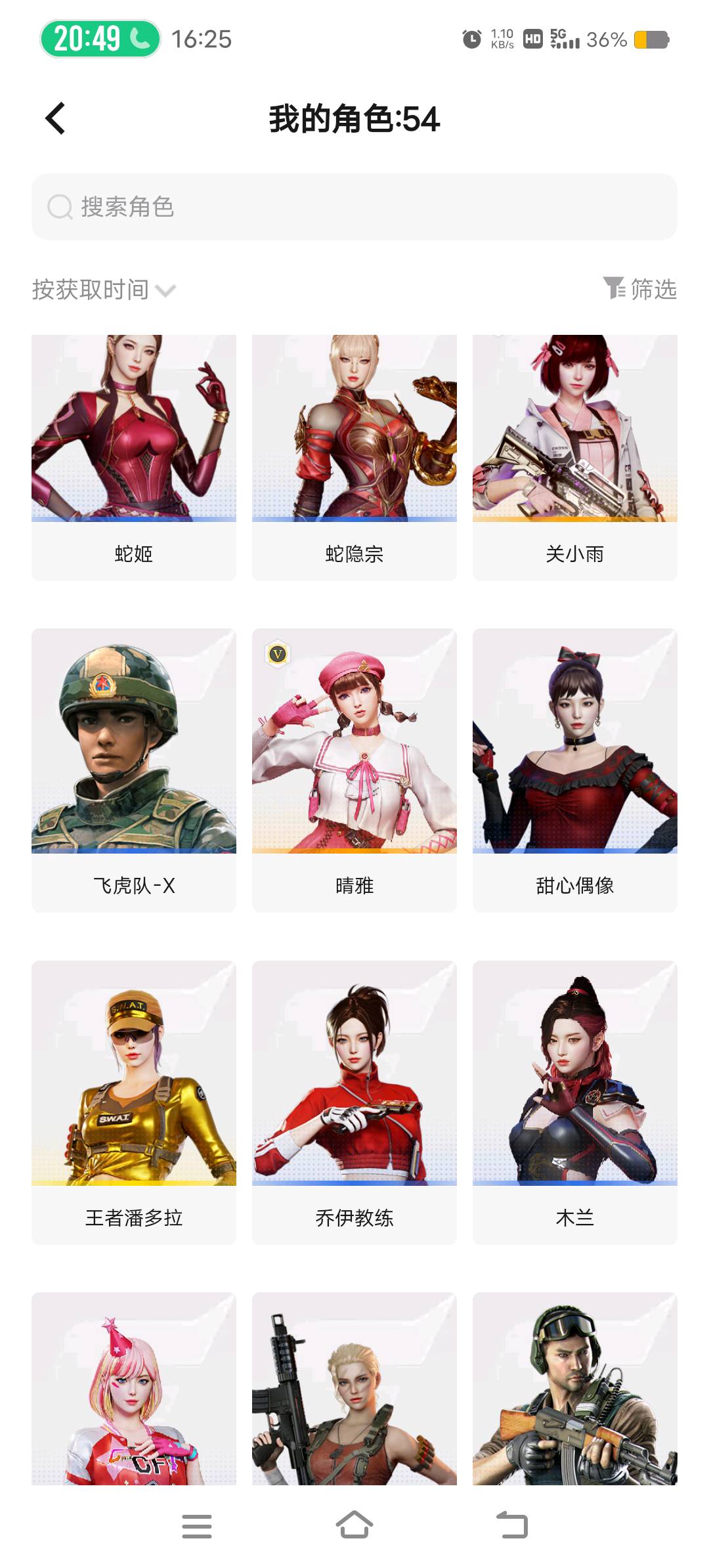Open the 蛇姬 character card

click(x=134, y=458)
